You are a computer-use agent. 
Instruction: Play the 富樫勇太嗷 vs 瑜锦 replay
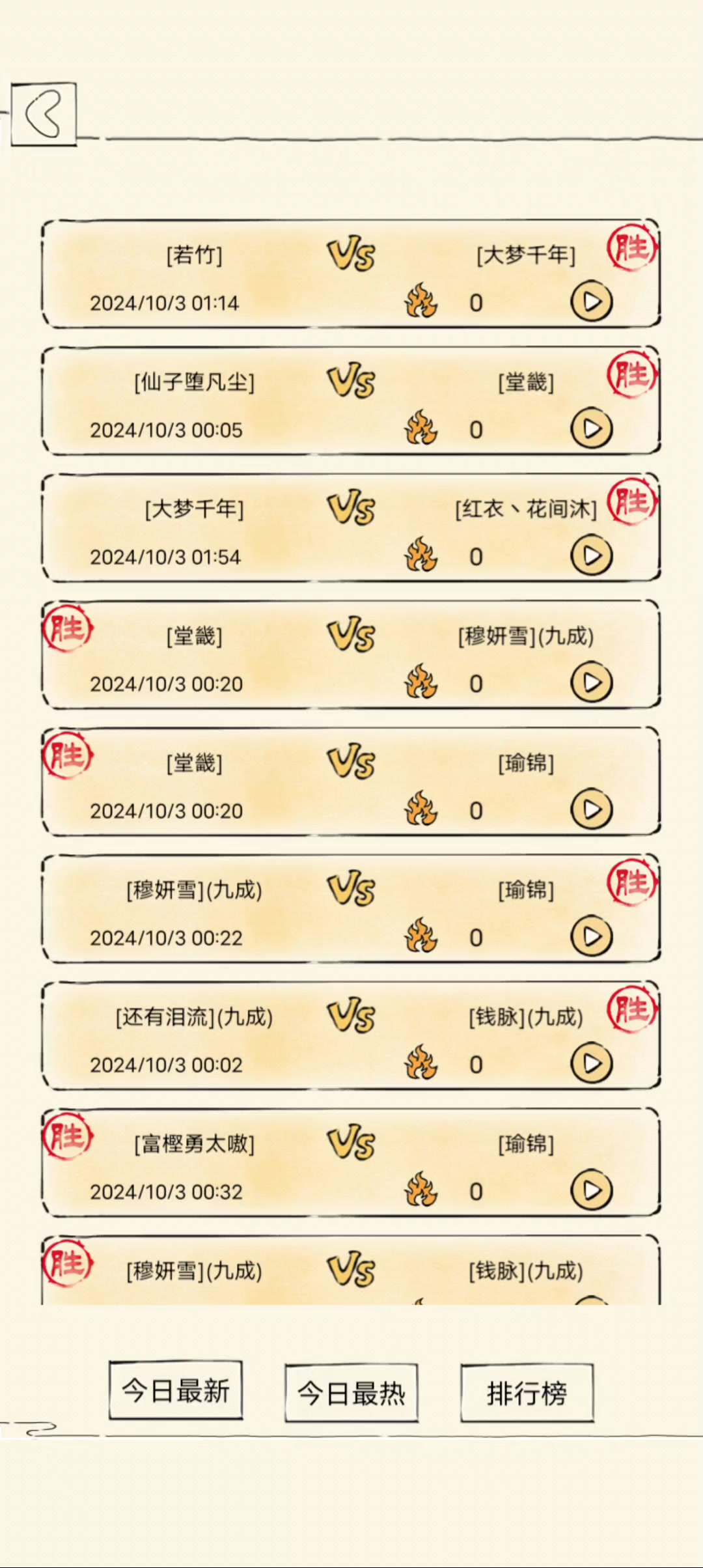(x=591, y=1190)
